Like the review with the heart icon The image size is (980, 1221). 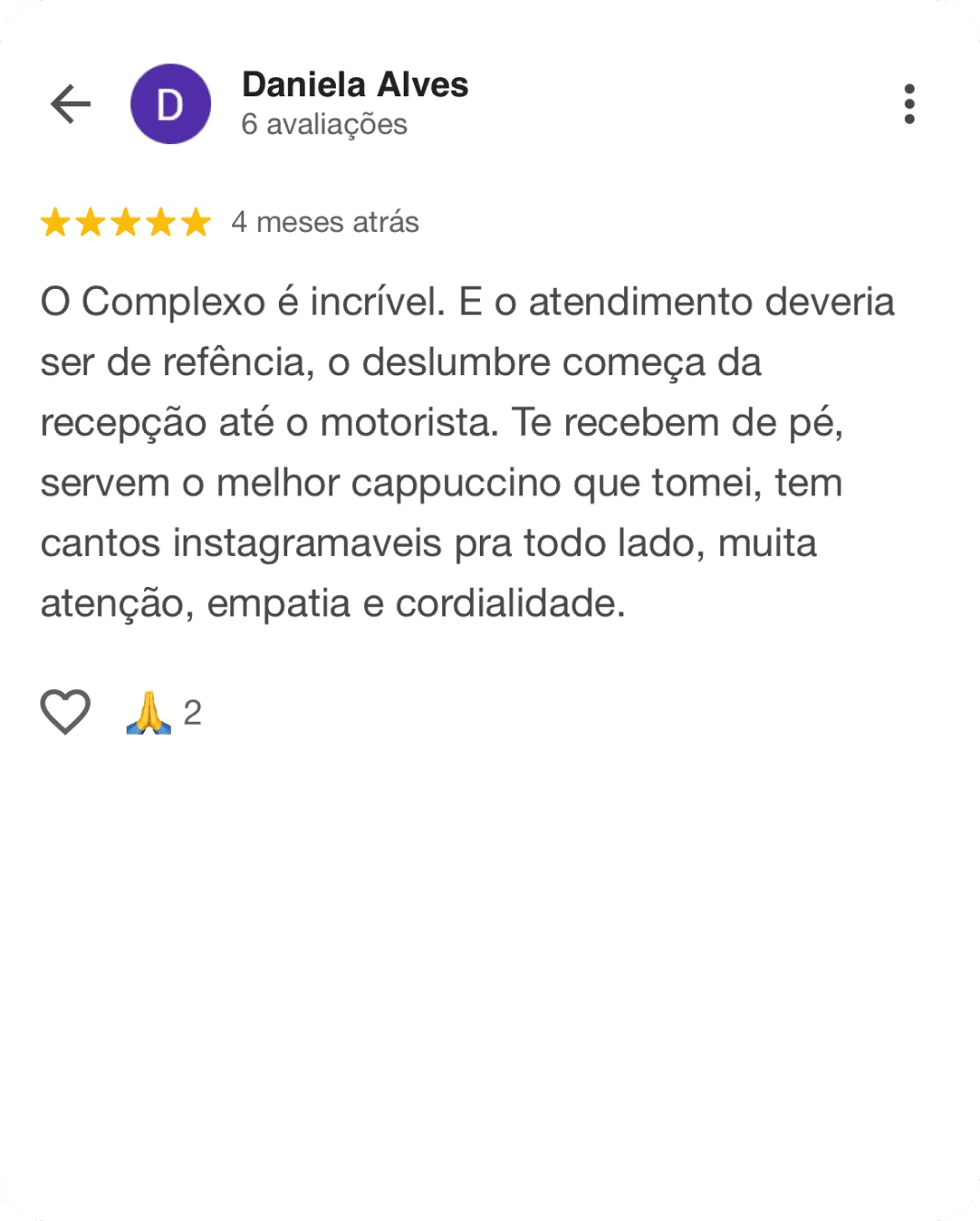pos(65,712)
